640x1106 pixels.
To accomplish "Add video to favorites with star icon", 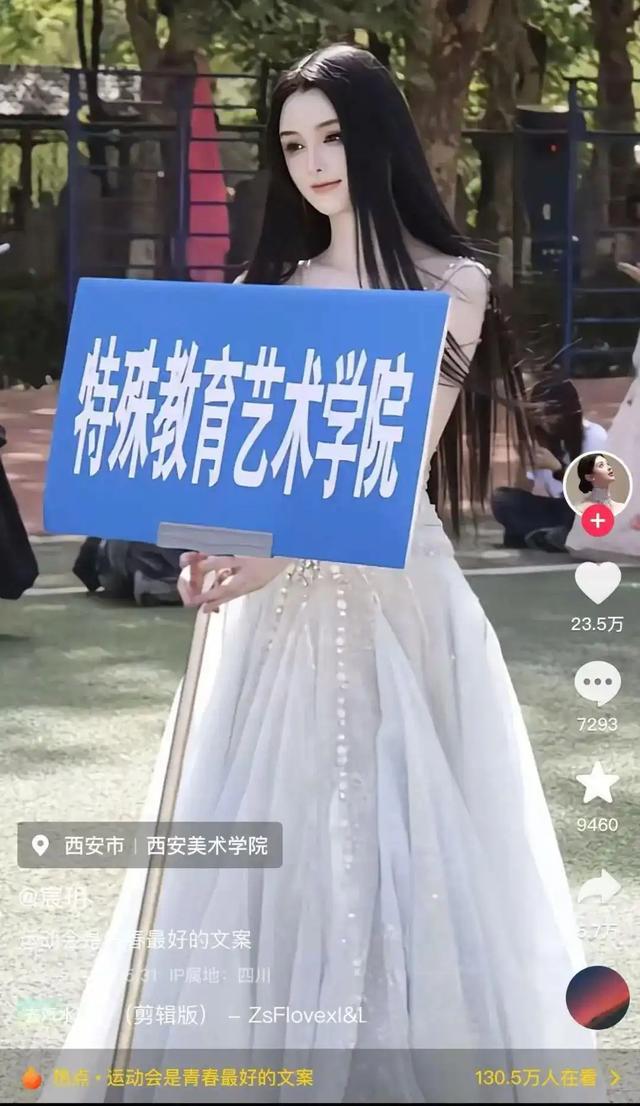I will [x=597, y=783].
